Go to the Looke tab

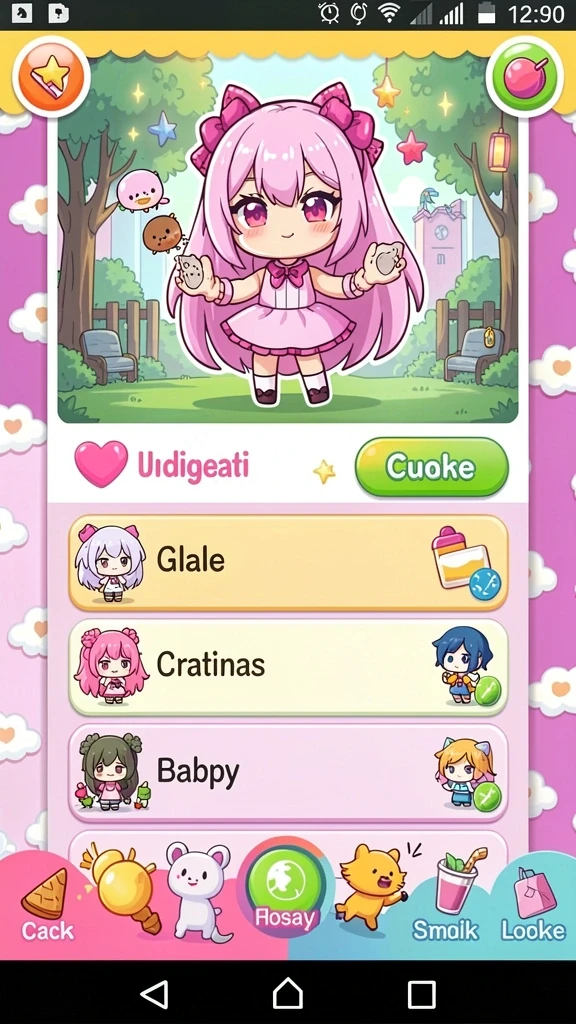pos(533,906)
